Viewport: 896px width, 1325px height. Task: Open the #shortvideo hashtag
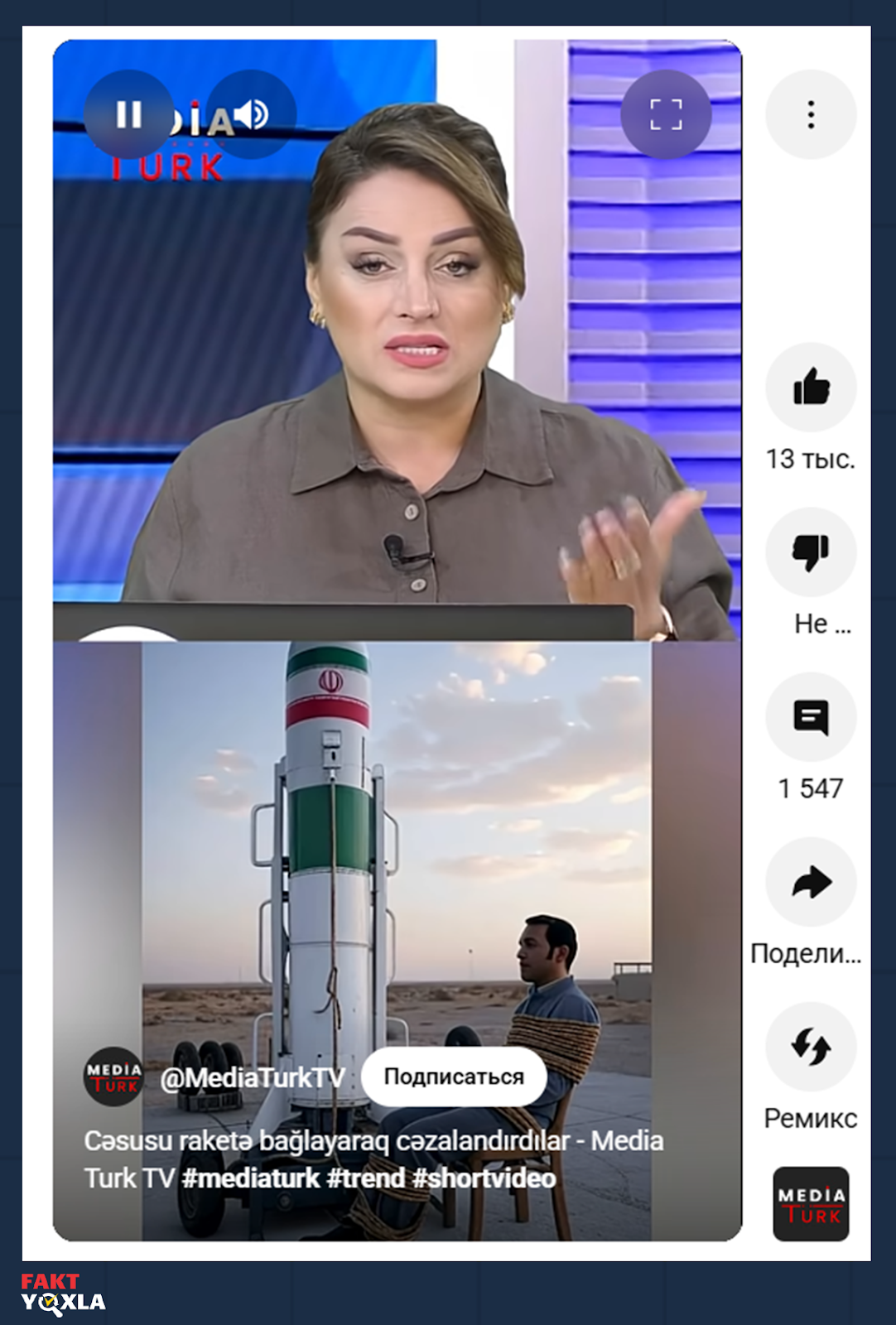pos(484,1178)
